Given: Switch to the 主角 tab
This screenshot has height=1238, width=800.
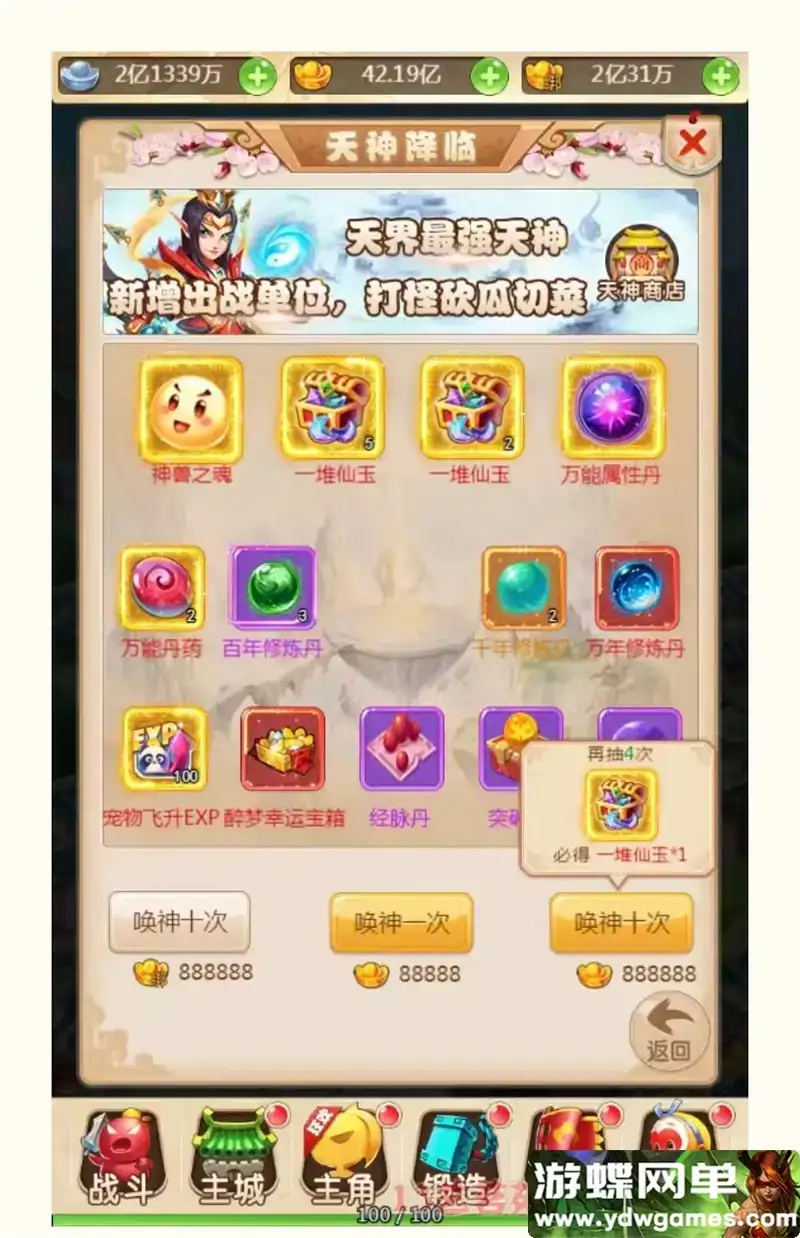Looking at the screenshot, I should click(344, 1160).
